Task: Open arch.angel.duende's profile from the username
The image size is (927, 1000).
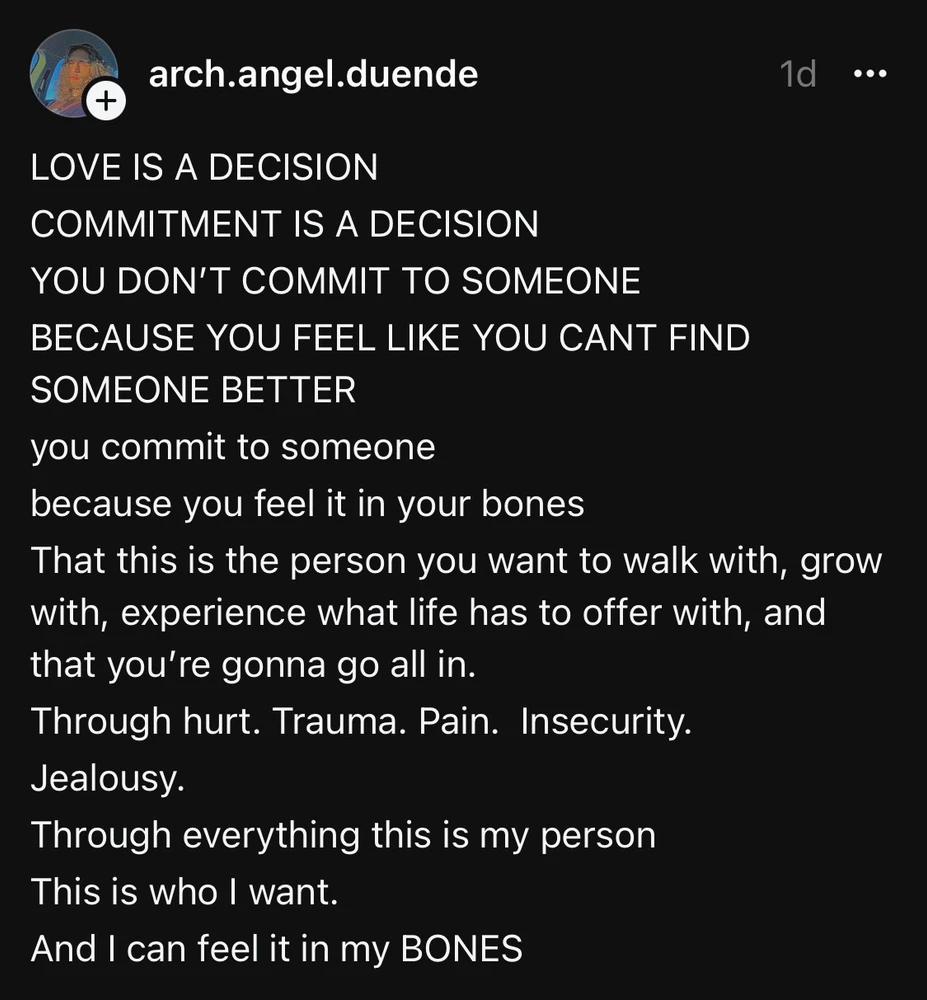Action: tap(313, 73)
